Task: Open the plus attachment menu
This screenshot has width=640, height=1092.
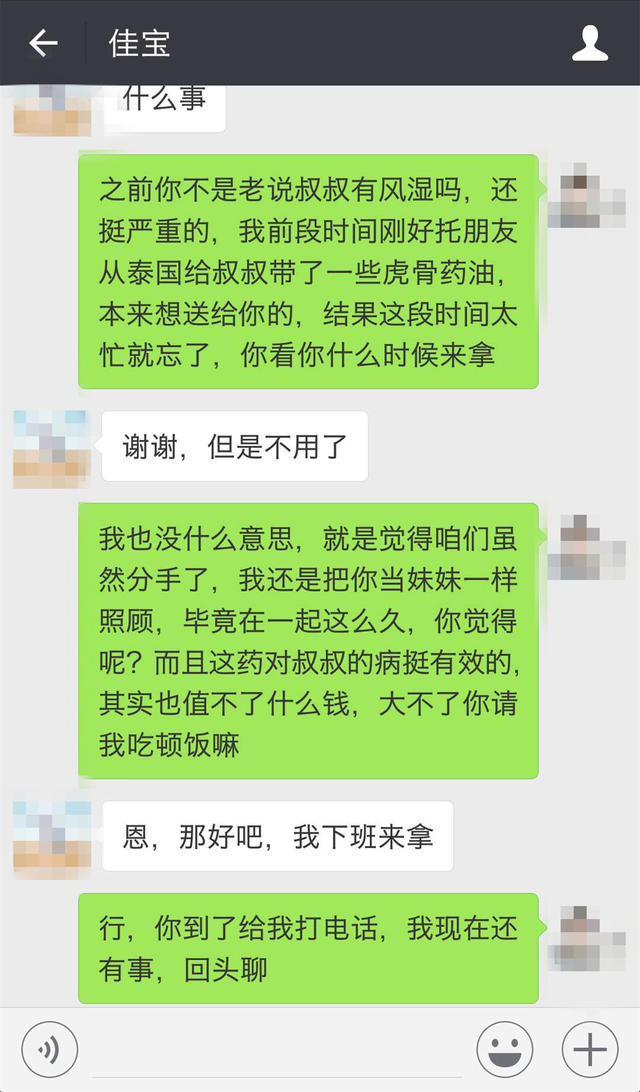Action: tap(590, 1050)
